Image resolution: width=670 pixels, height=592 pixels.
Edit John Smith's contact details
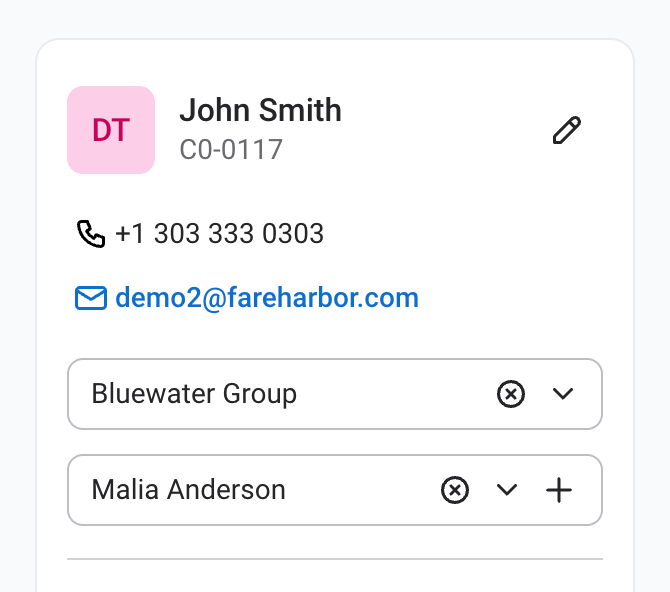(567, 130)
